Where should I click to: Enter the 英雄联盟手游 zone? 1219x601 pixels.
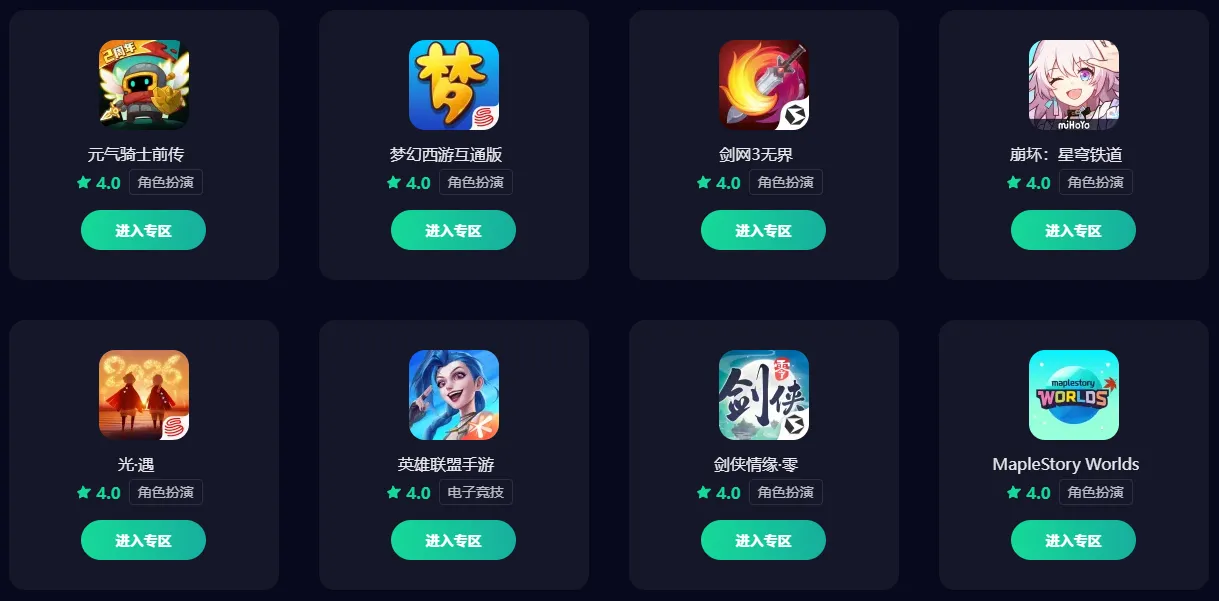(x=453, y=540)
